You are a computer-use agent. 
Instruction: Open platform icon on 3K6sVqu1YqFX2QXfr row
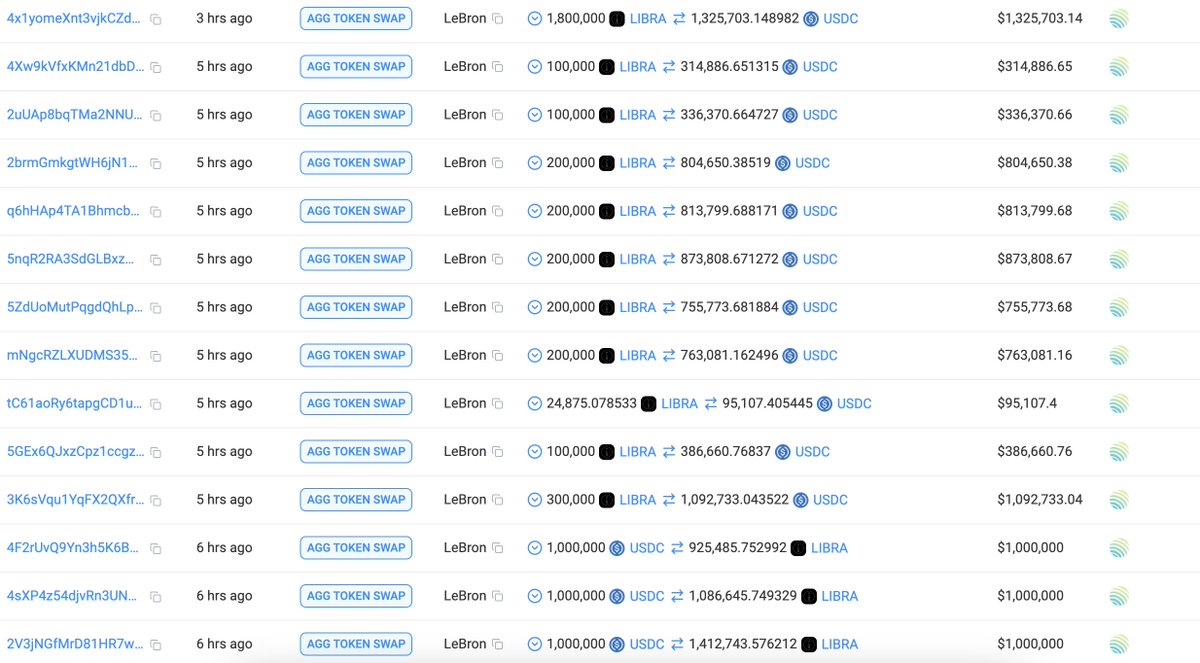coord(1118,499)
